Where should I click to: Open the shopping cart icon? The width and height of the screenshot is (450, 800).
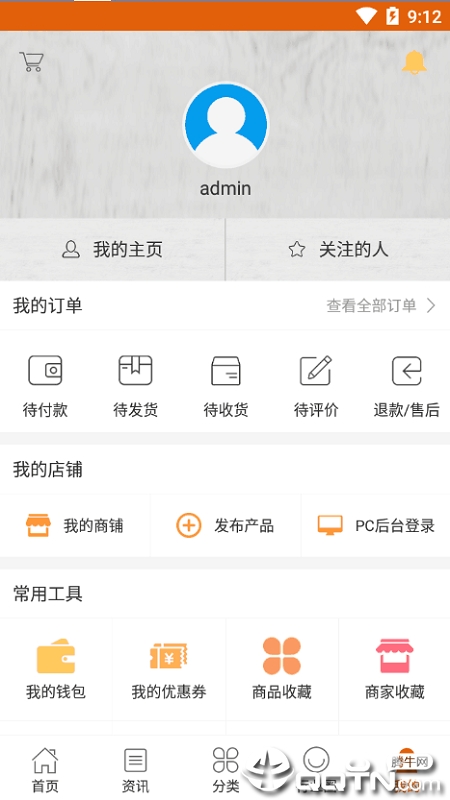32,62
